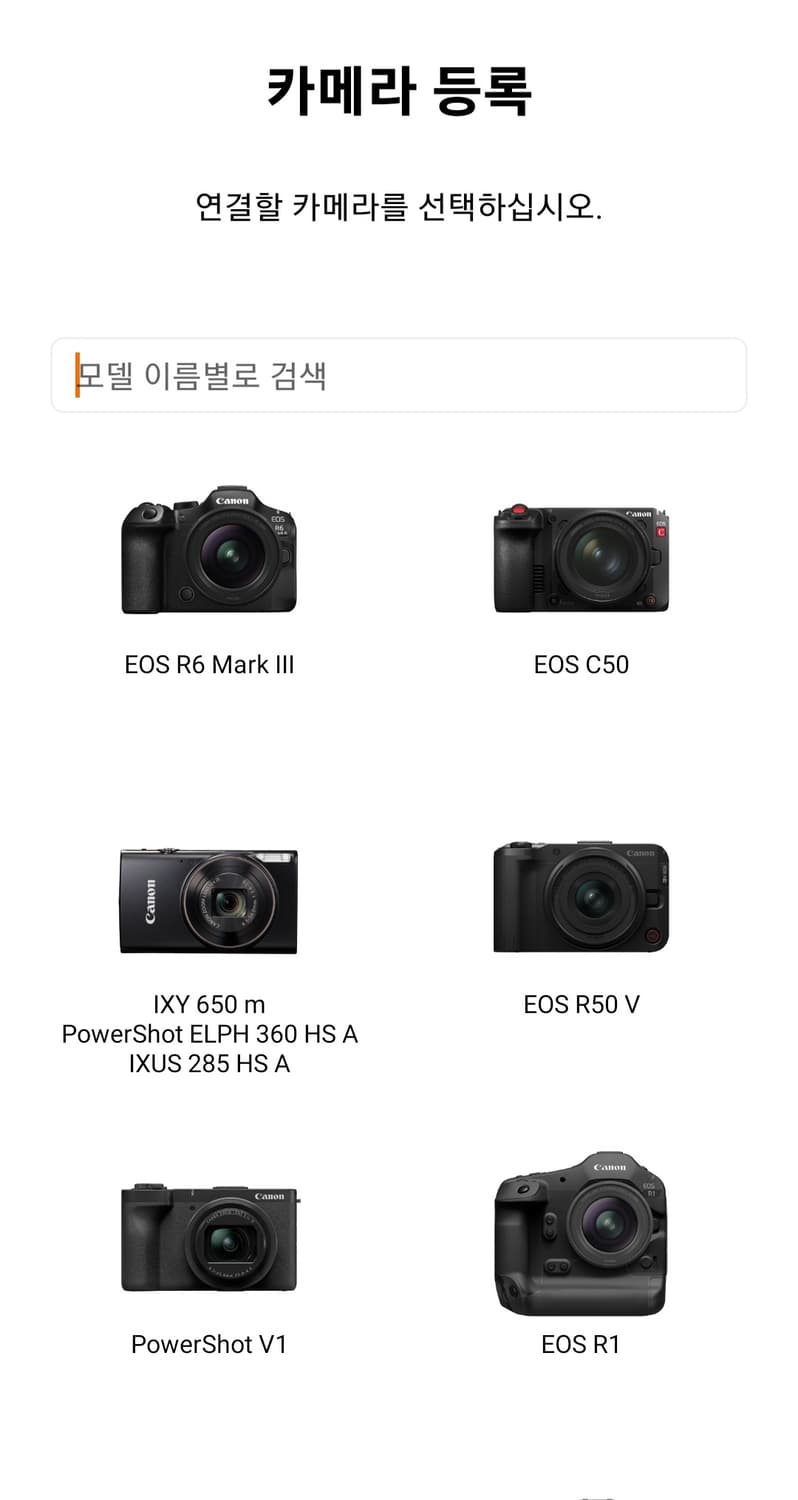
Task: Click the EOS R50 V model name
Action: pyautogui.click(x=581, y=1004)
